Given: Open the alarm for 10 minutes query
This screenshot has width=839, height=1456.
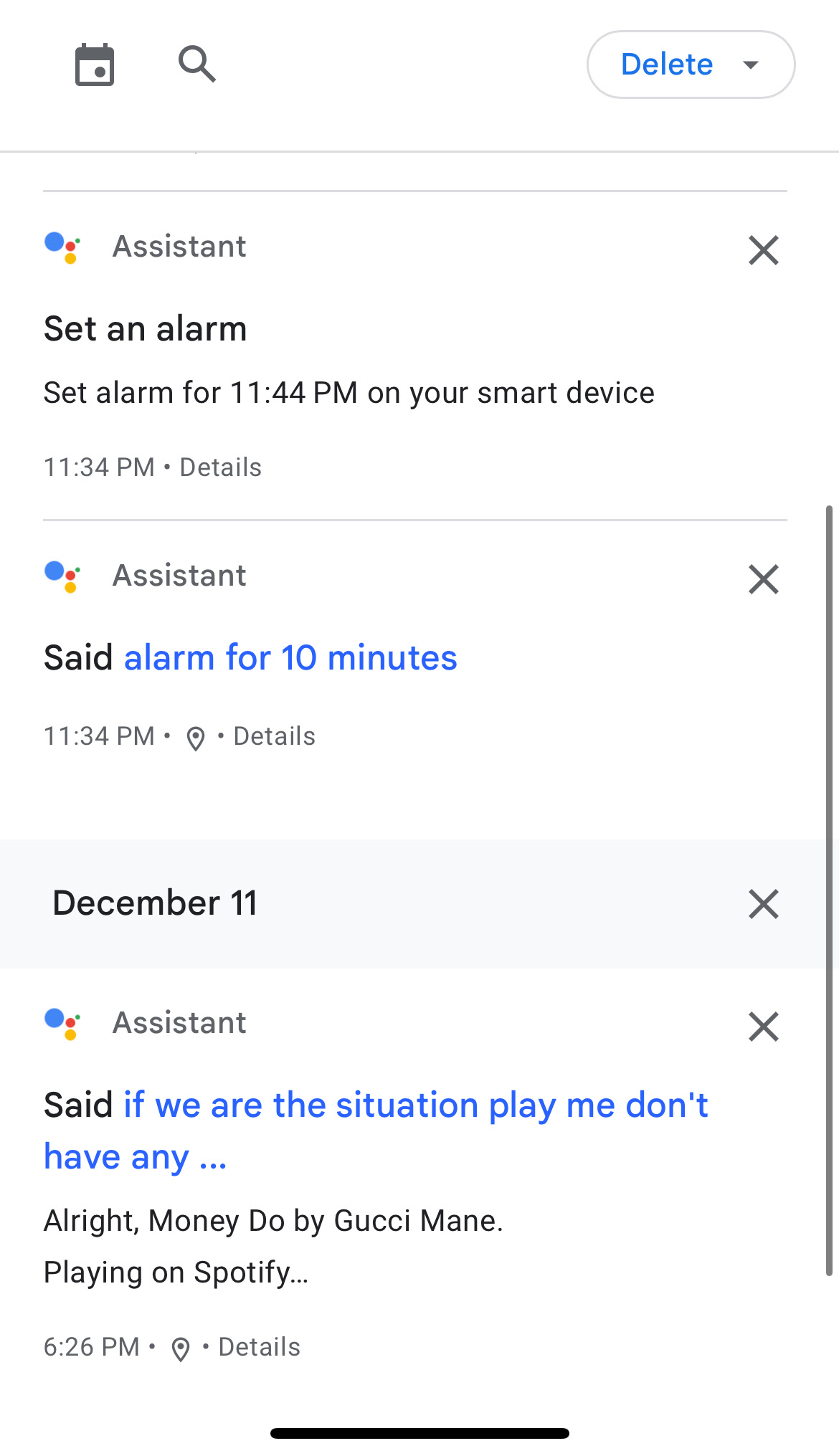Looking at the screenshot, I should 290,657.
